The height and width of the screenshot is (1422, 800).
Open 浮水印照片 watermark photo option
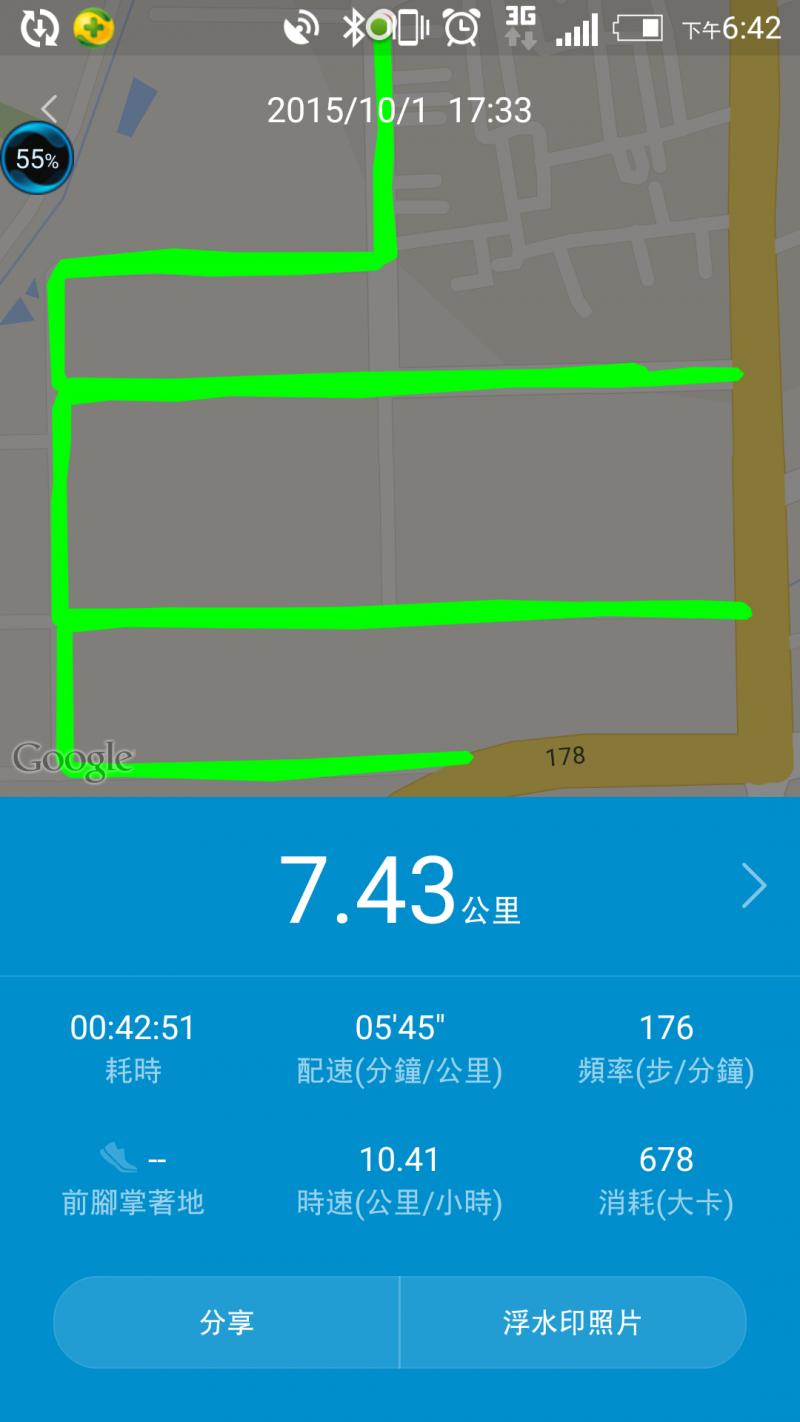pyautogui.click(x=572, y=1322)
